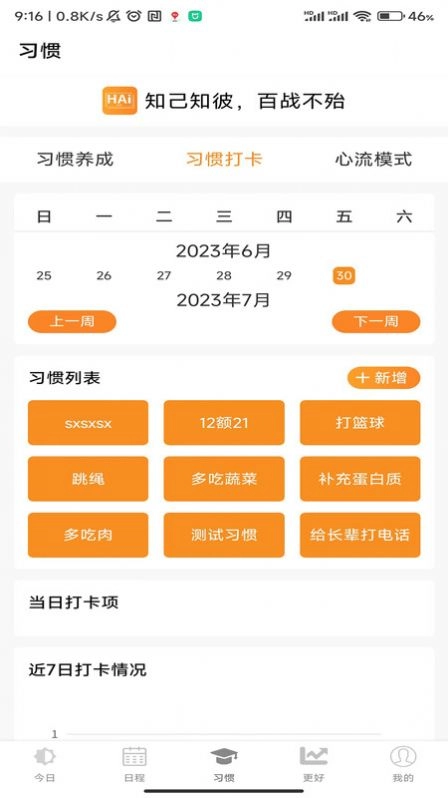Select the sxsxsx habit
This screenshot has height=798, width=448.
tap(88, 422)
